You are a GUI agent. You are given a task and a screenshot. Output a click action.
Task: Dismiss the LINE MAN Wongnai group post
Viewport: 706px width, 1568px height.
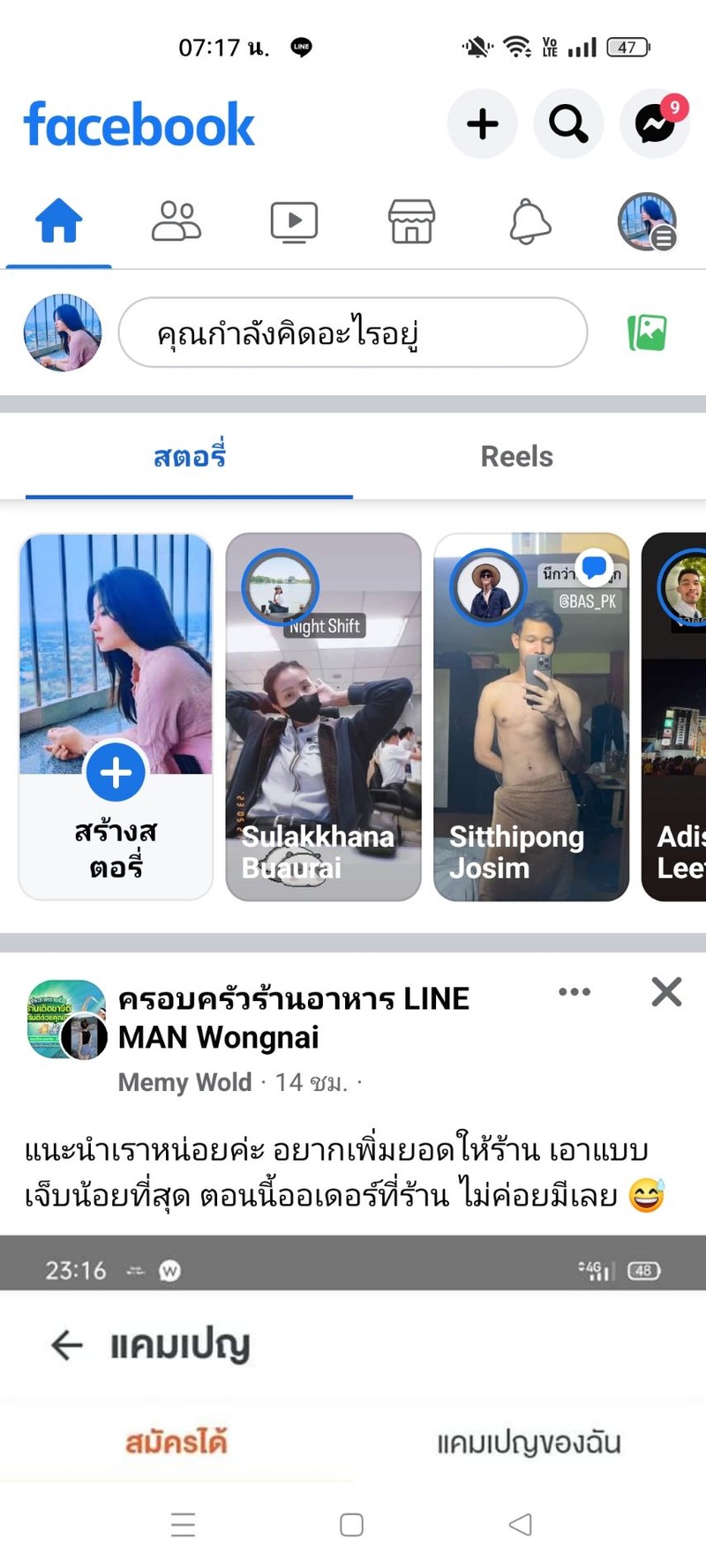click(x=666, y=992)
